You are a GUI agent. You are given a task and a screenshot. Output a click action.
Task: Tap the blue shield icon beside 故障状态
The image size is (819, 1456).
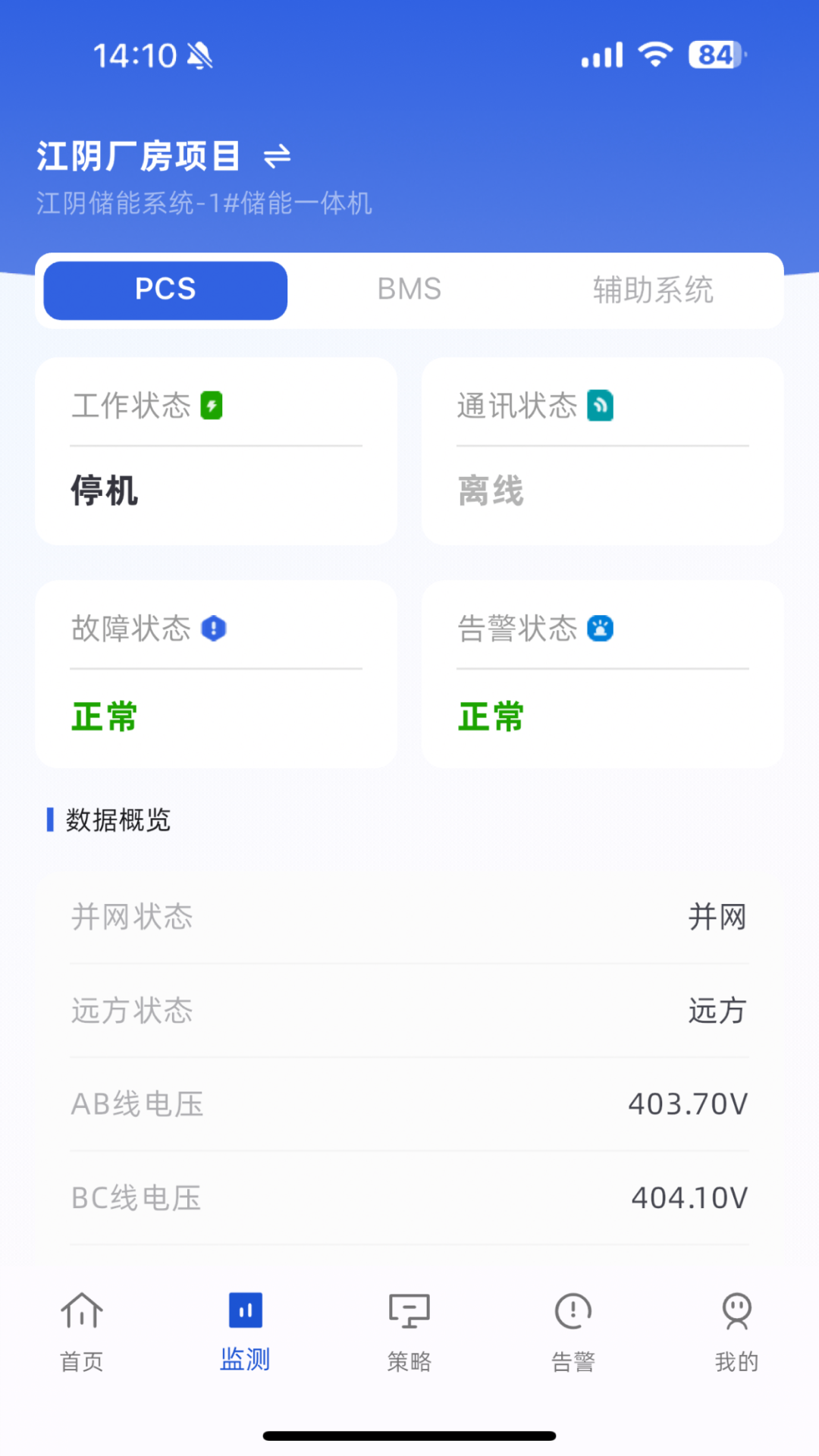(x=213, y=629)
